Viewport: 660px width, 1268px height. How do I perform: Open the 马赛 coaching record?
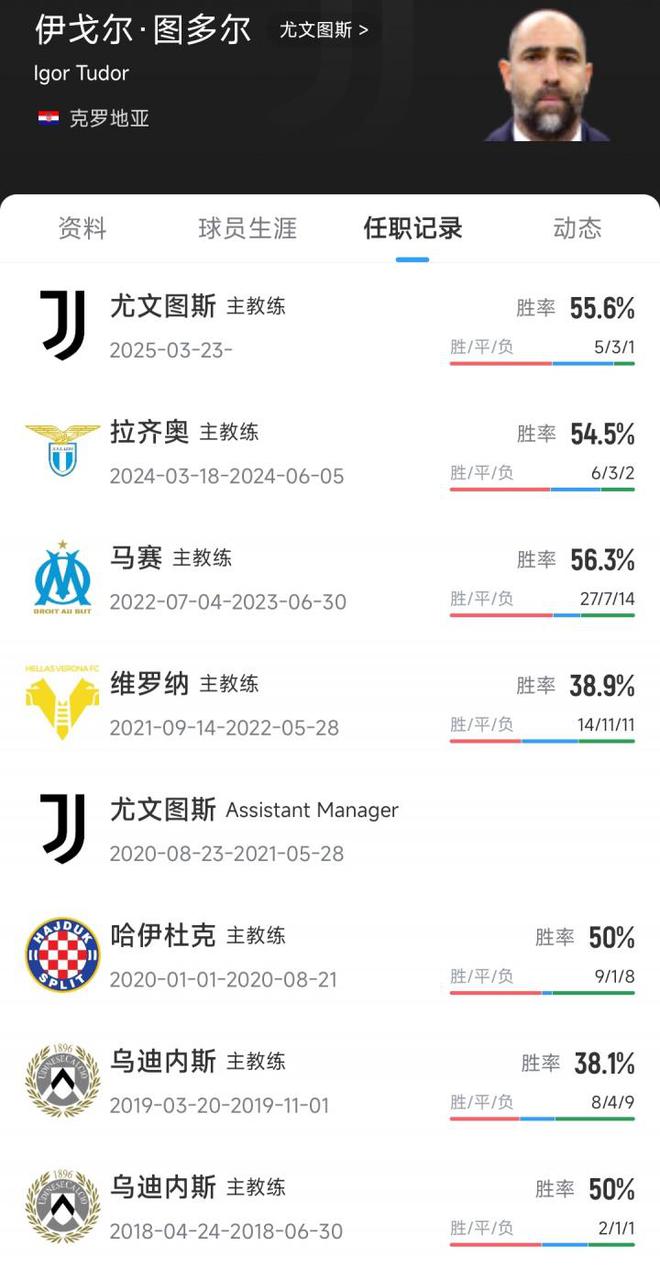pyautogui.click(x=330, y=578)
